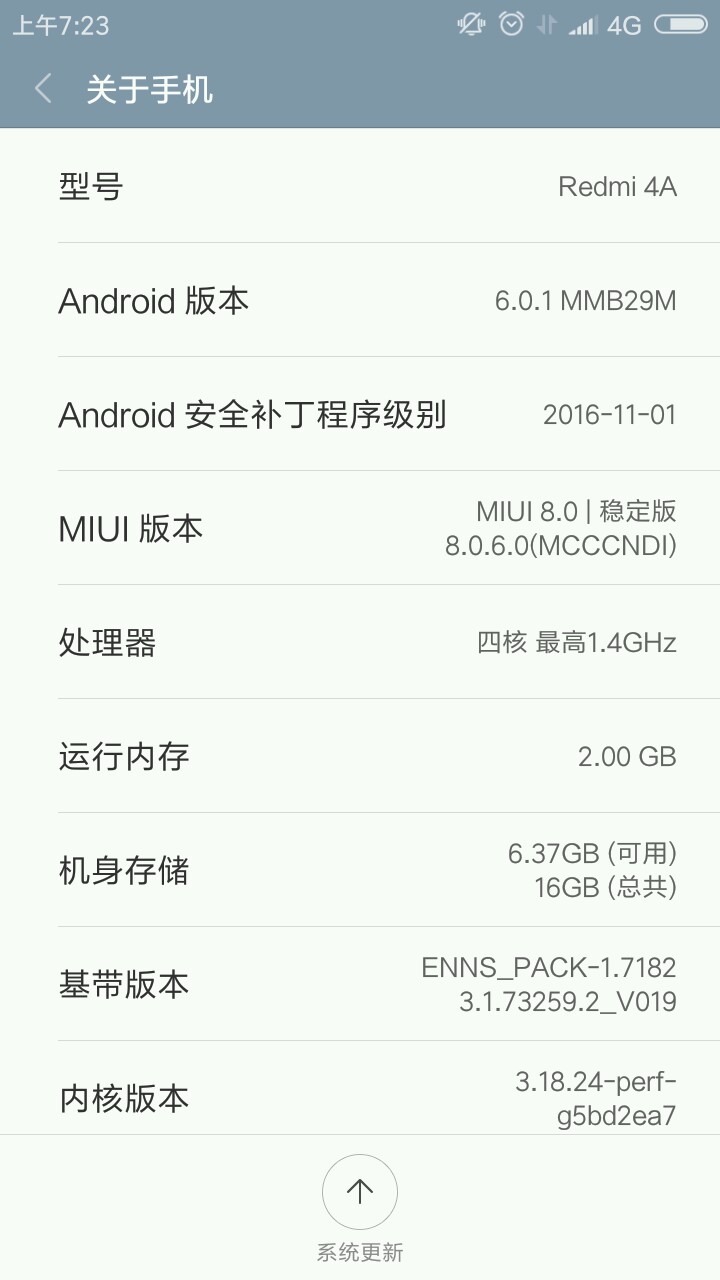Select the Android version row

(360, 300)
